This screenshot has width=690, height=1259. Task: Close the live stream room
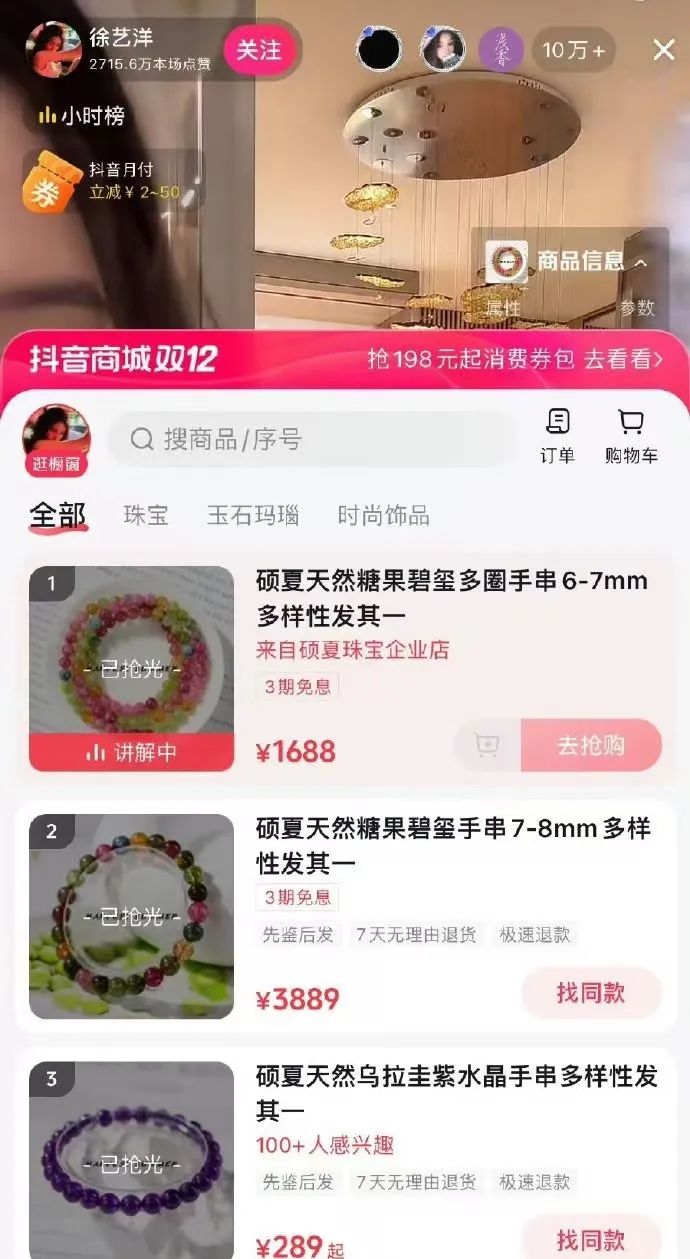pos(664,50)
